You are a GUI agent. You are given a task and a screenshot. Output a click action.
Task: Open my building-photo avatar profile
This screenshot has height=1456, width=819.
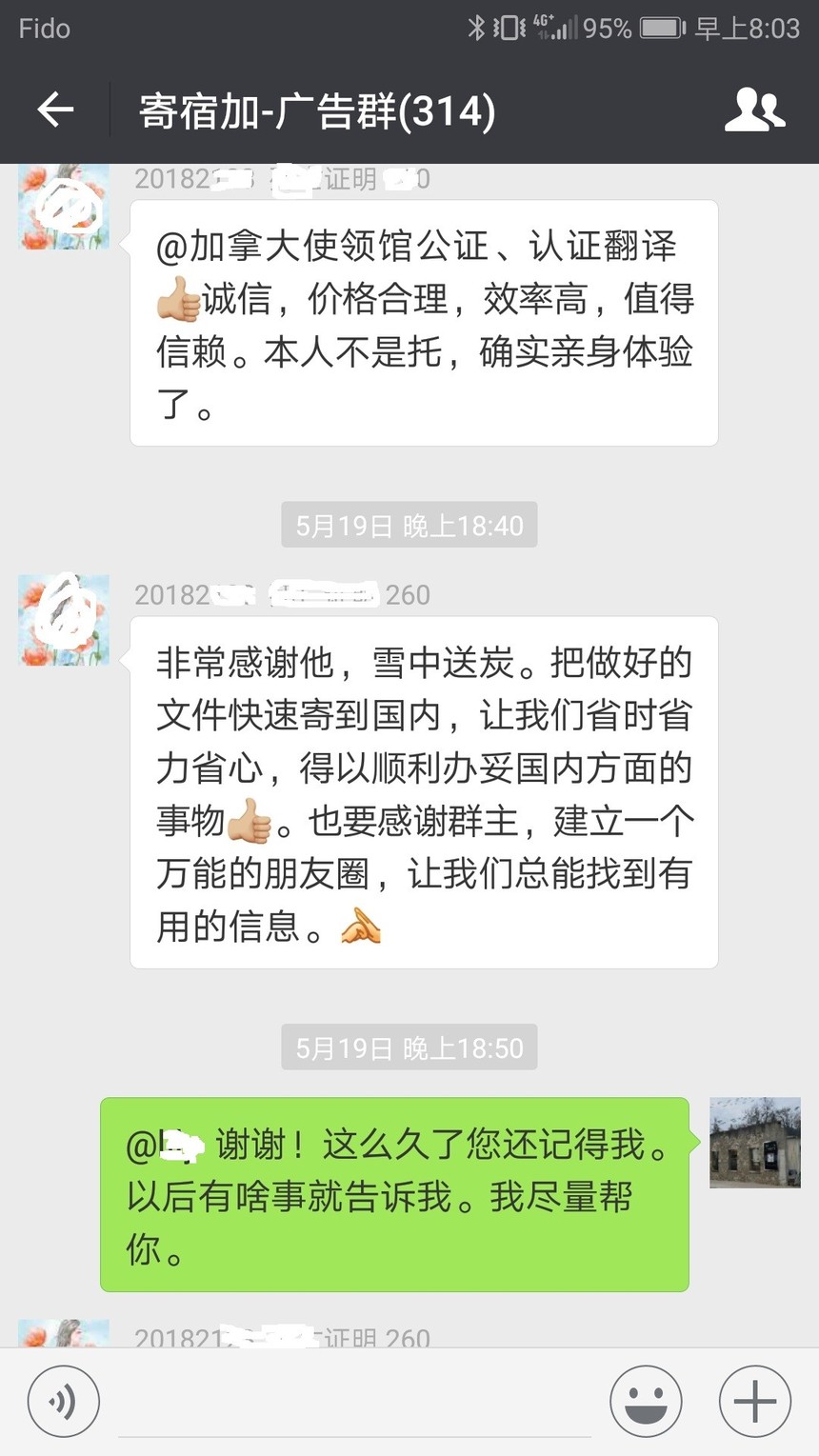click(754, 1143)
